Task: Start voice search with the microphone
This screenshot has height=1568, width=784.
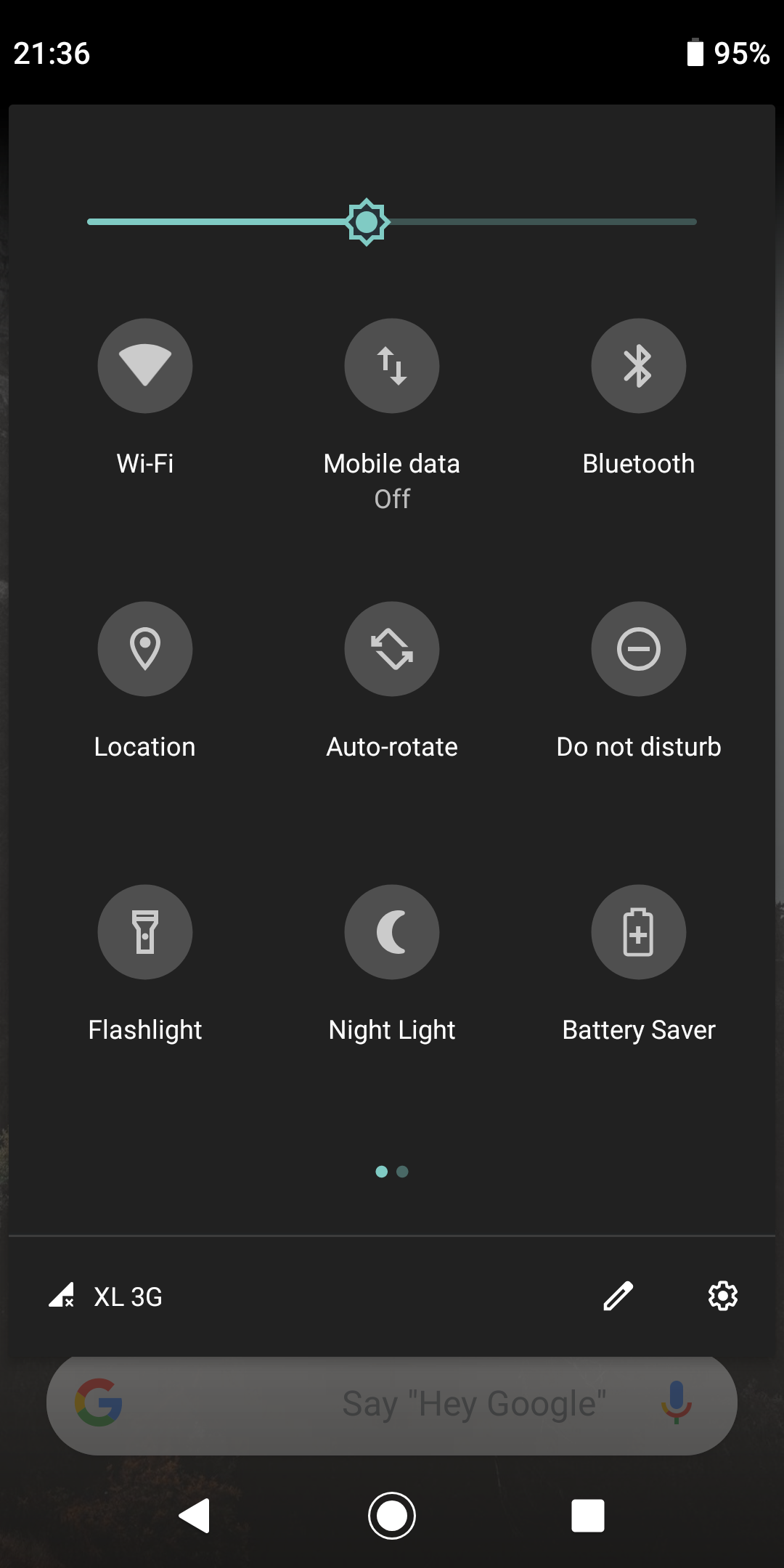Action: (x=677, y=1402)
